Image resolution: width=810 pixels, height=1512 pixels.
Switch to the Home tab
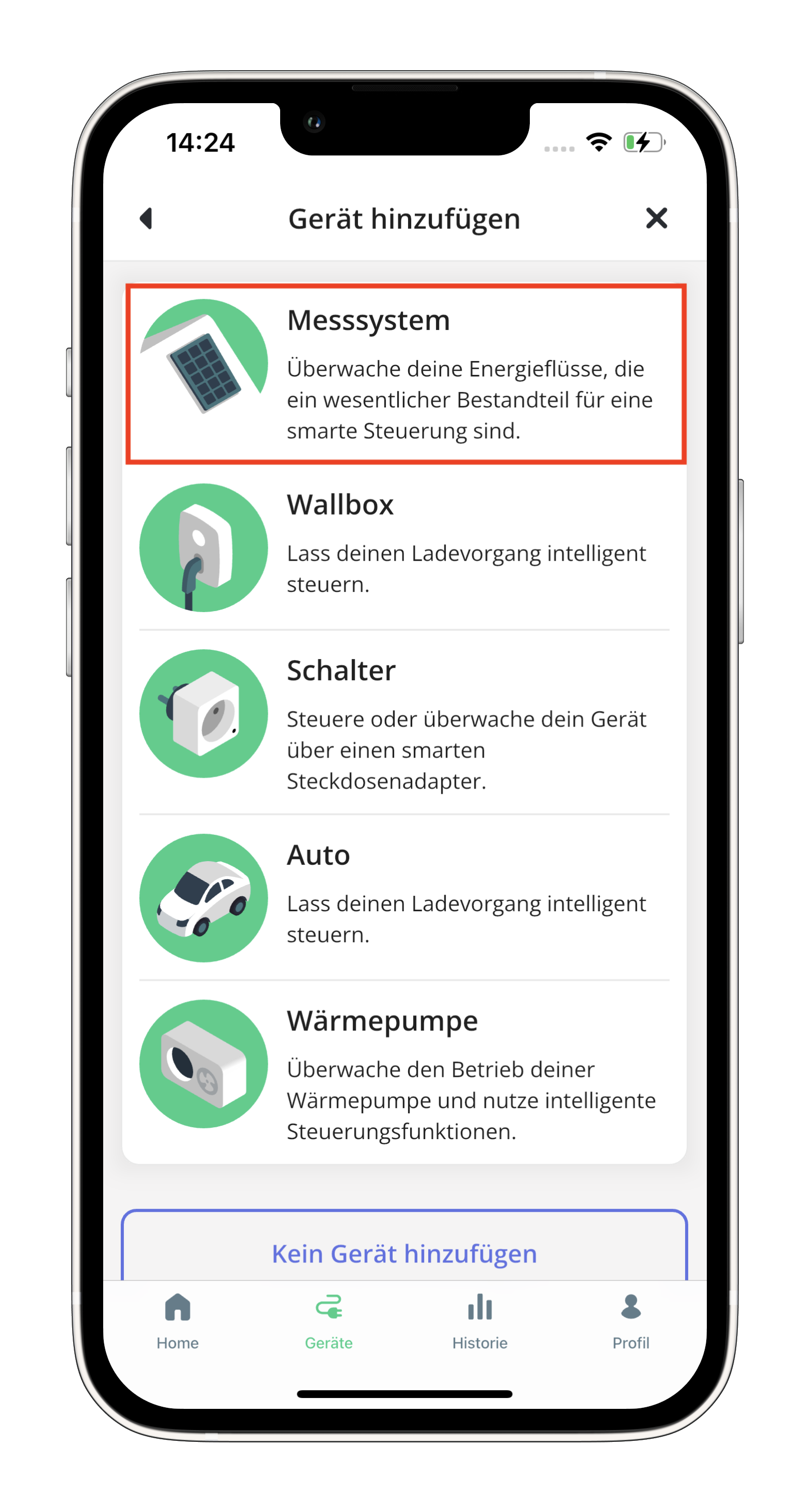pyautogui.click(x=177, y=1321)
